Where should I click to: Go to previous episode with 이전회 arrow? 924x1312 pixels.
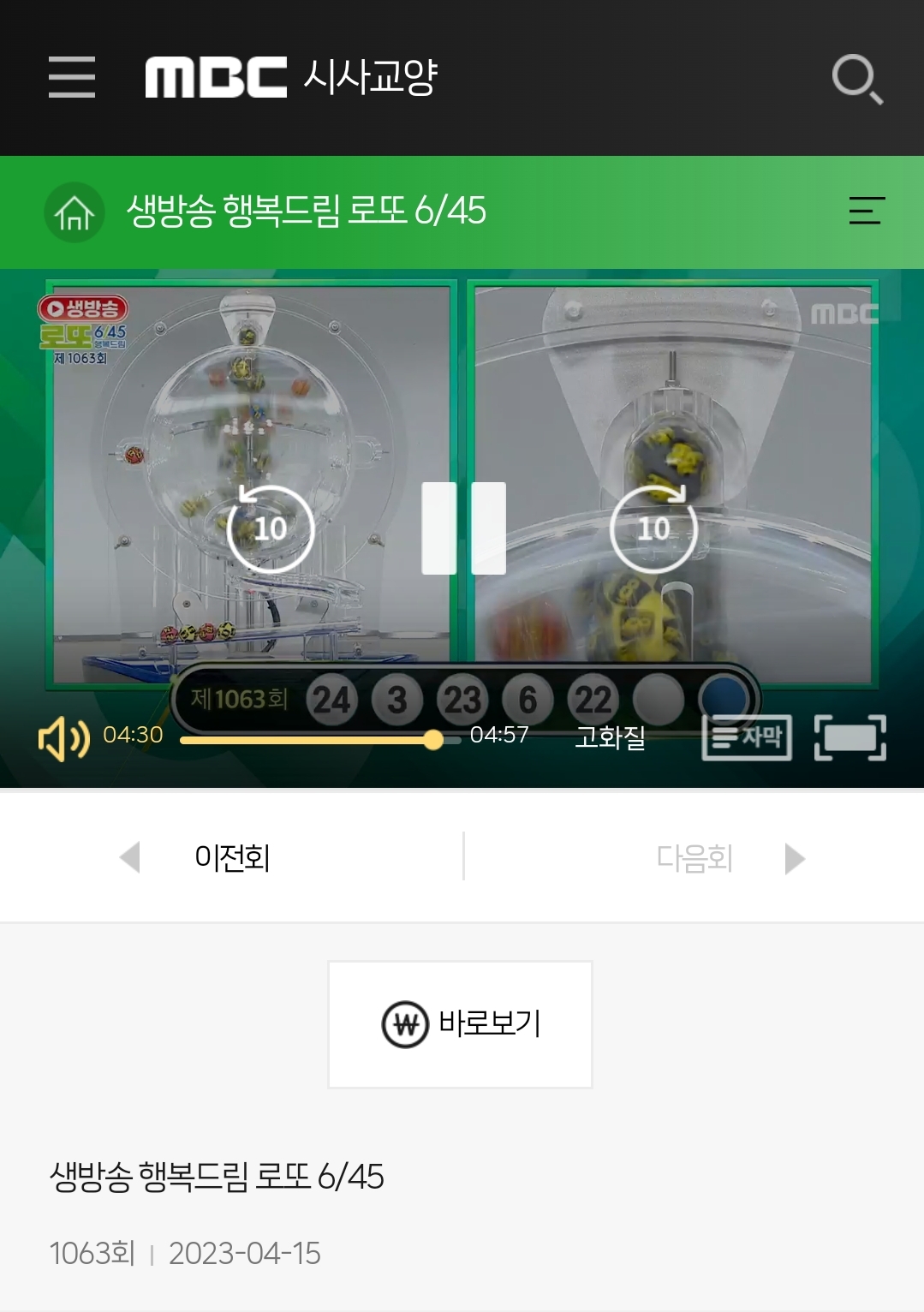[130, 857]
